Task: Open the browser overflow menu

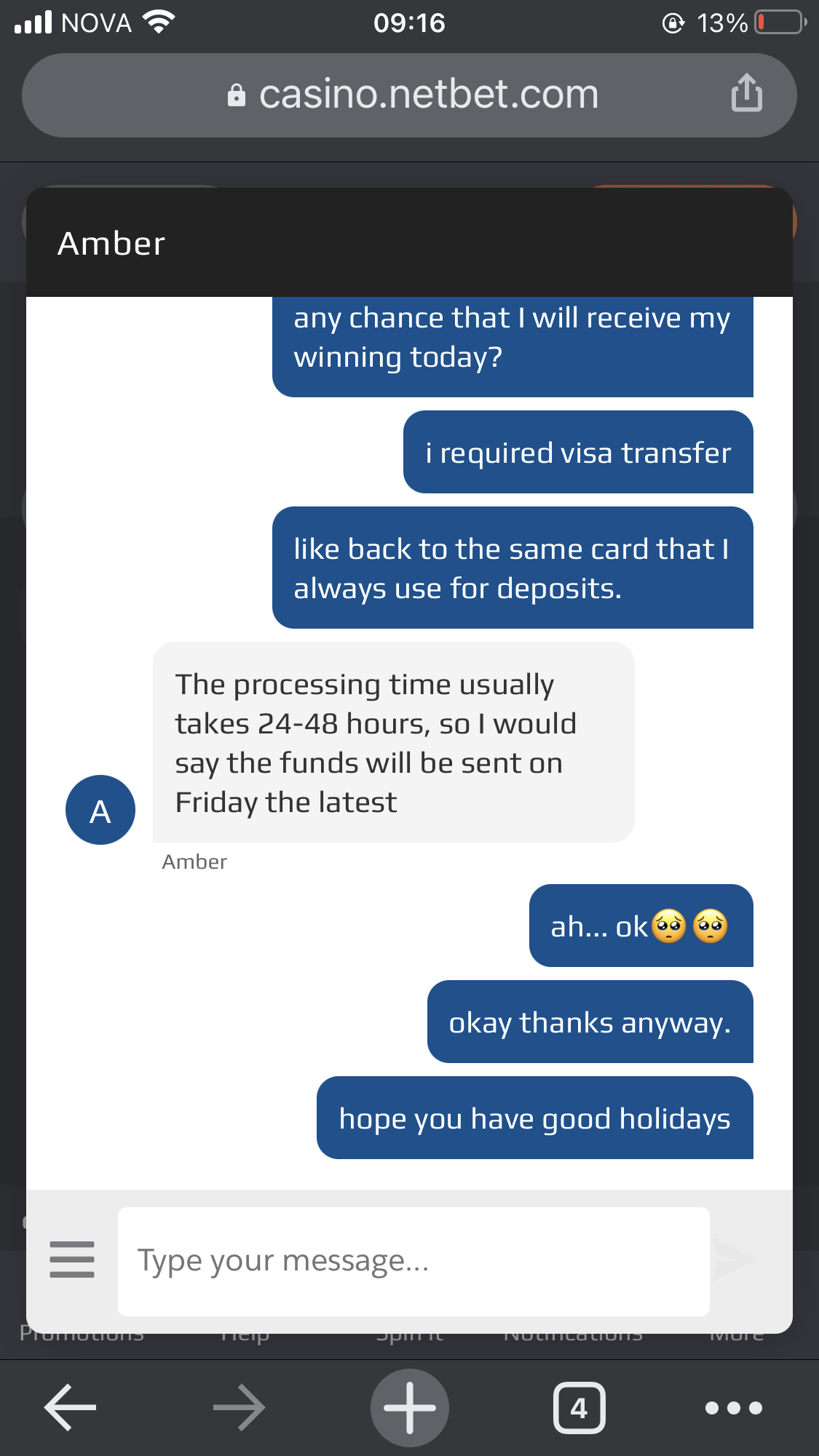Action: [x=734, y=1408]
